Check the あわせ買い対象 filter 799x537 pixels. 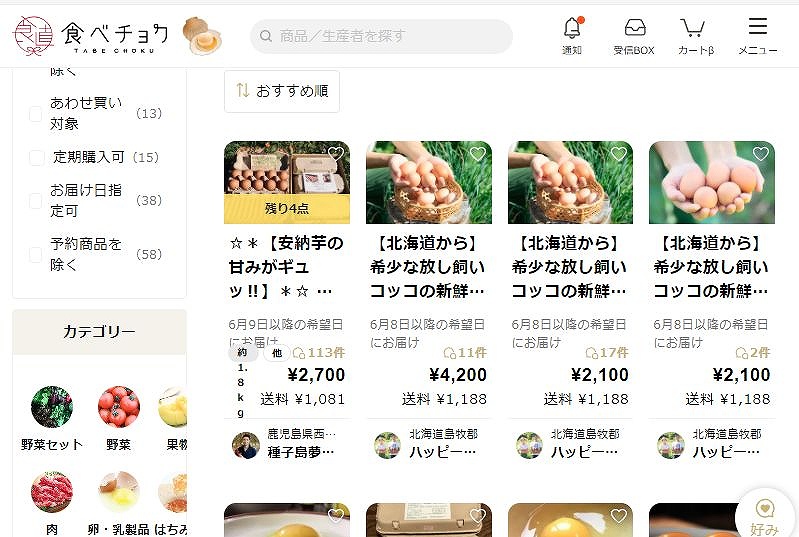(x=36, y=114)
